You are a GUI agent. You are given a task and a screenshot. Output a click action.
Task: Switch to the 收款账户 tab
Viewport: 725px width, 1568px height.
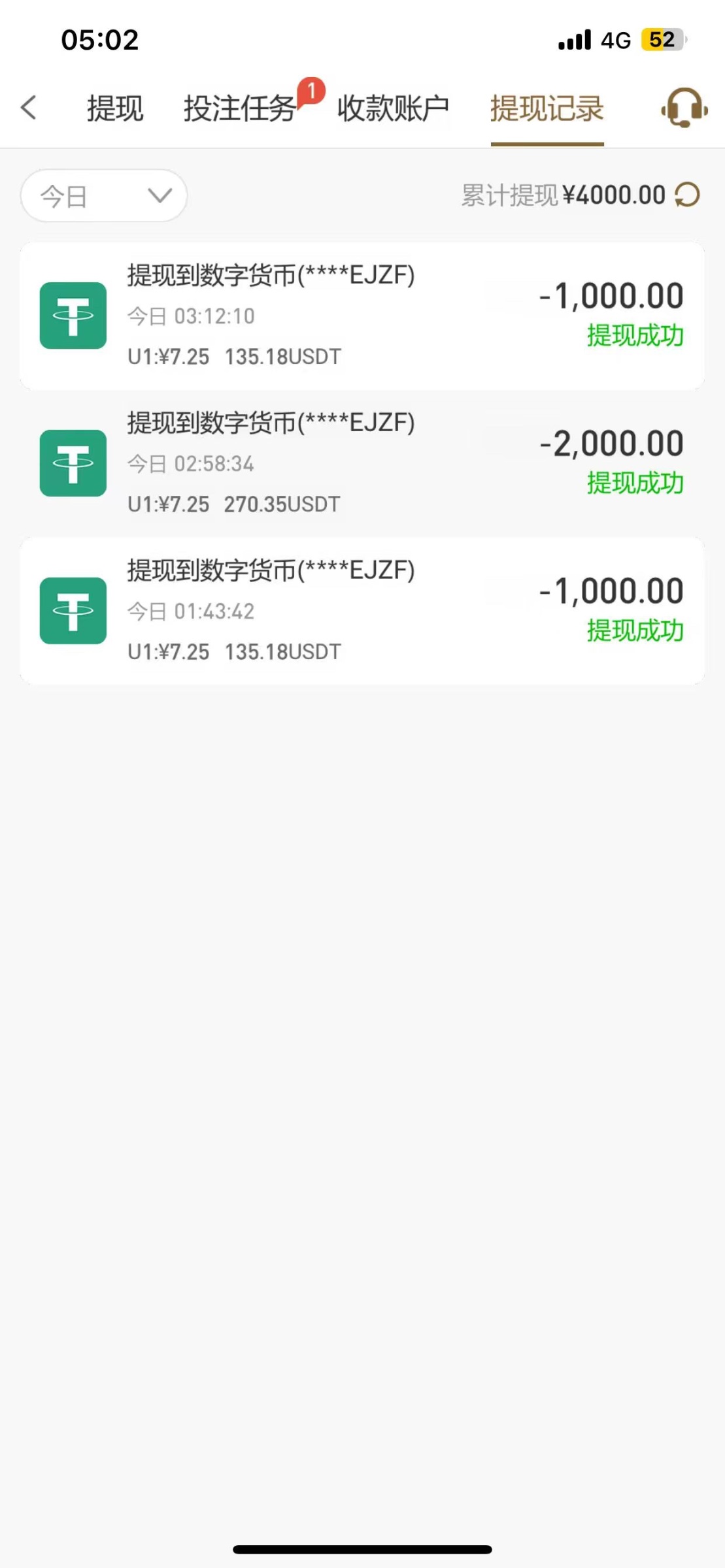coord(393,108)
